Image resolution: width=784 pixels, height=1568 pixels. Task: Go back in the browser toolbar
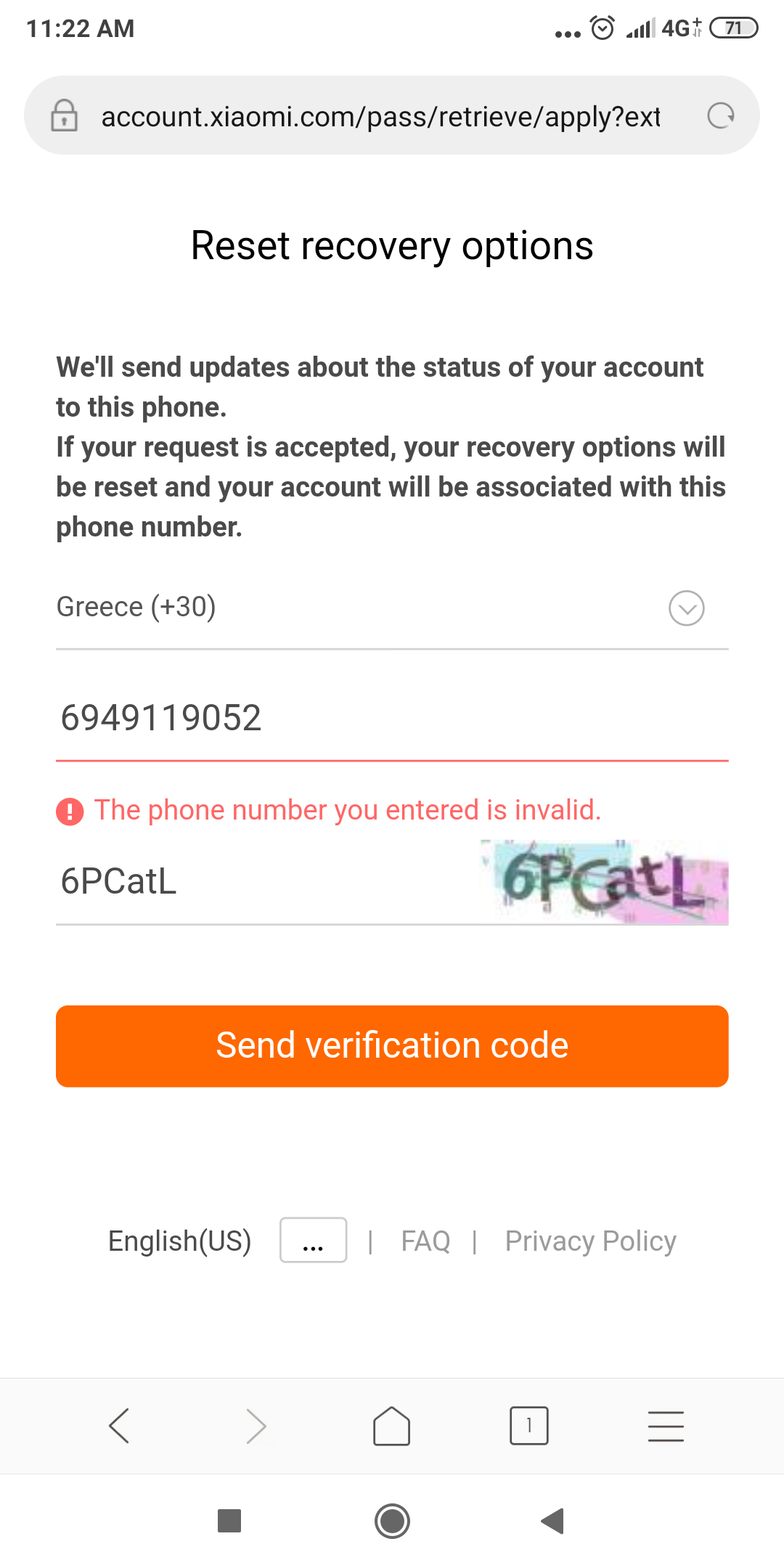click(119, 1426)
